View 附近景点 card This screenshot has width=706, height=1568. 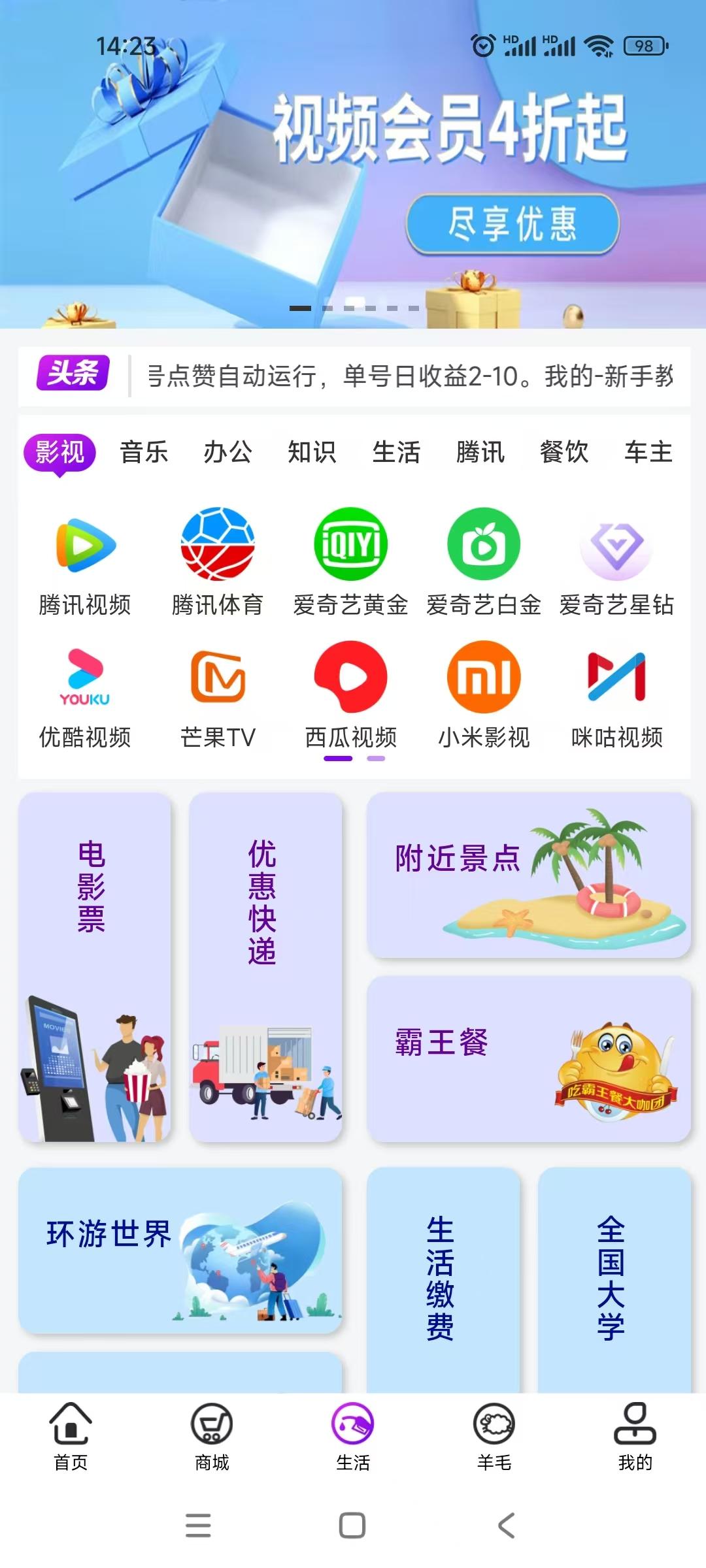tap(529, 875)
